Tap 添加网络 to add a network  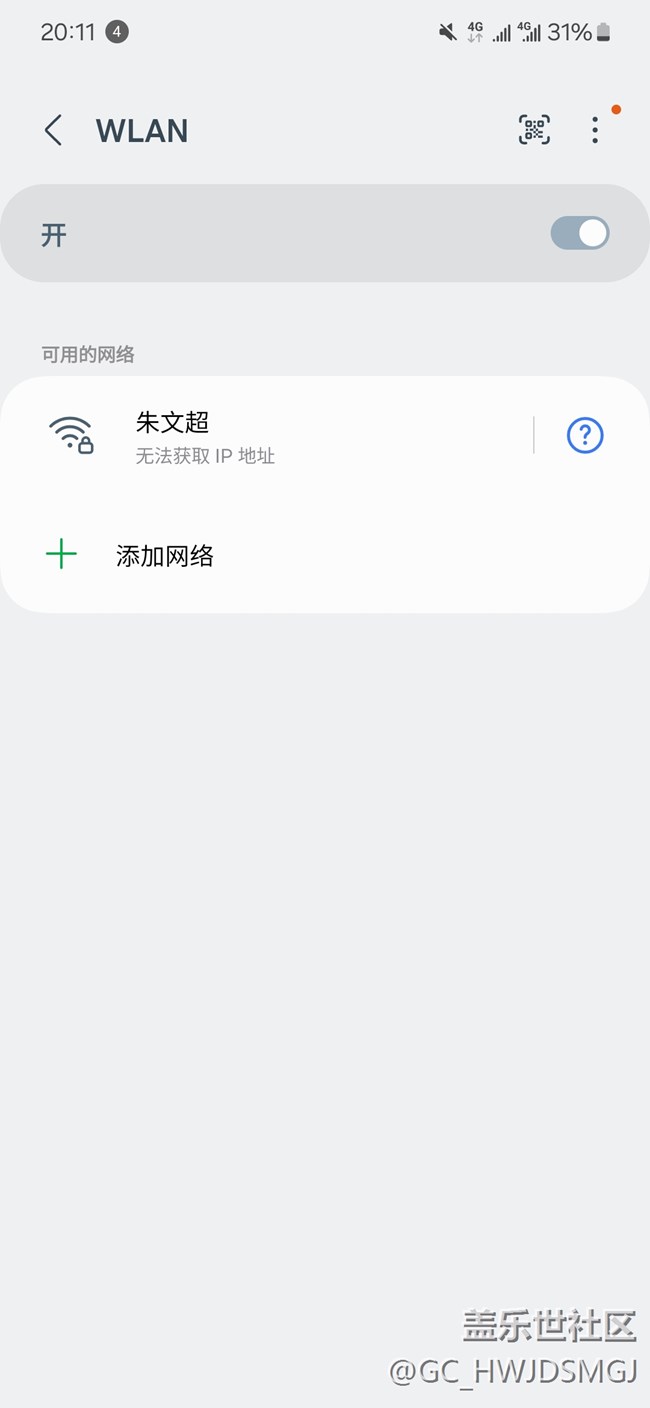coord(164,555)
